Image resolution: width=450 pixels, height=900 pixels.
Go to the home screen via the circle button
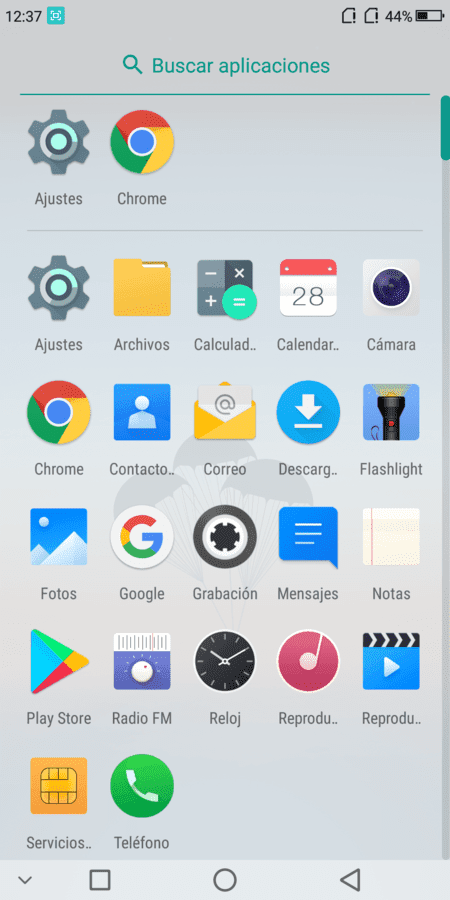pyautogui.click(x=225, y=879)
